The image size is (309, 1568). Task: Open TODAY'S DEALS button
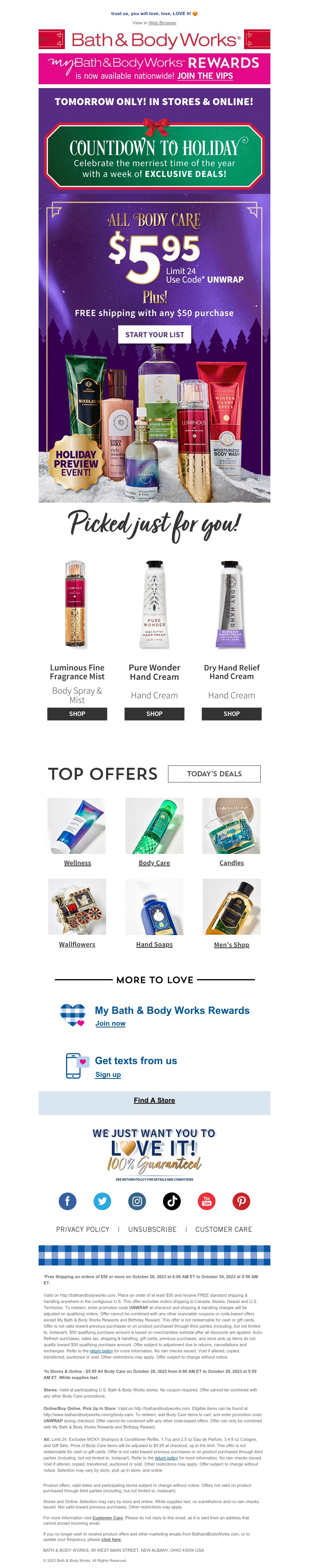click(214, 774)
